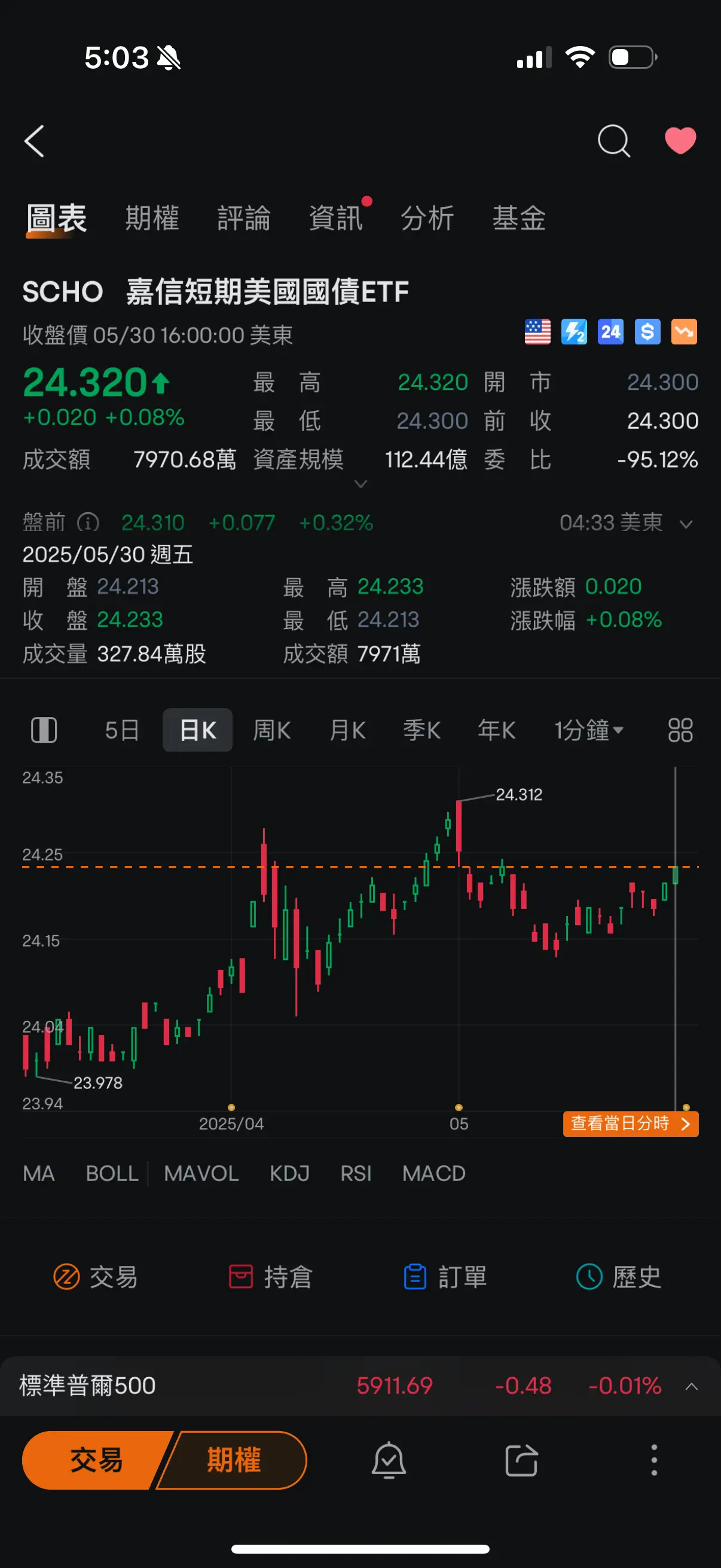The height and width of the screenshot is (1568, 721).
Task: Tap 查看當日分時 button
Action: (630, 1124)
